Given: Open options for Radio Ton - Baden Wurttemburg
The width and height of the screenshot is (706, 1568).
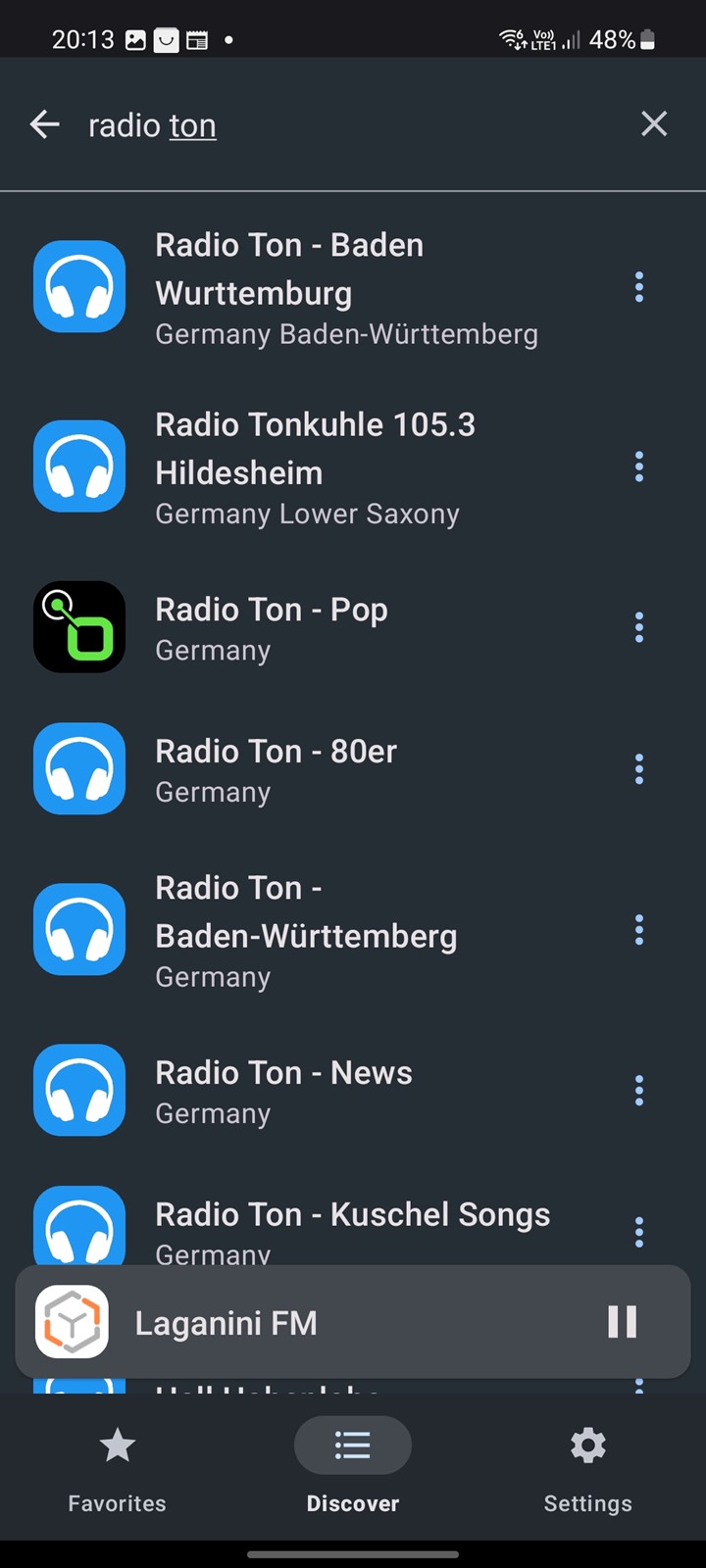Looking at the screenshot, I should [x=639, y=287].
